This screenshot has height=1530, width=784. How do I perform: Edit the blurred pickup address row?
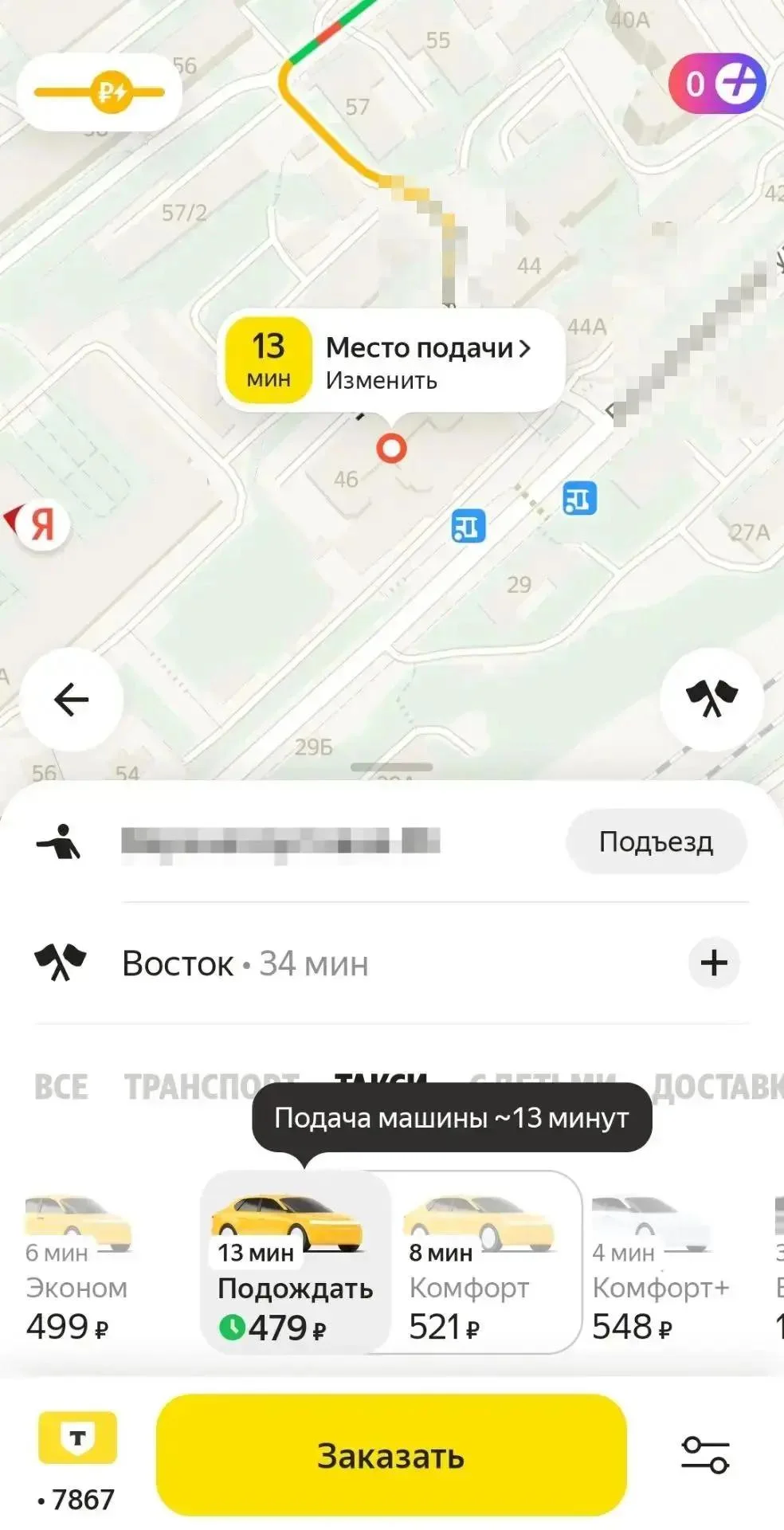[280, 841]
